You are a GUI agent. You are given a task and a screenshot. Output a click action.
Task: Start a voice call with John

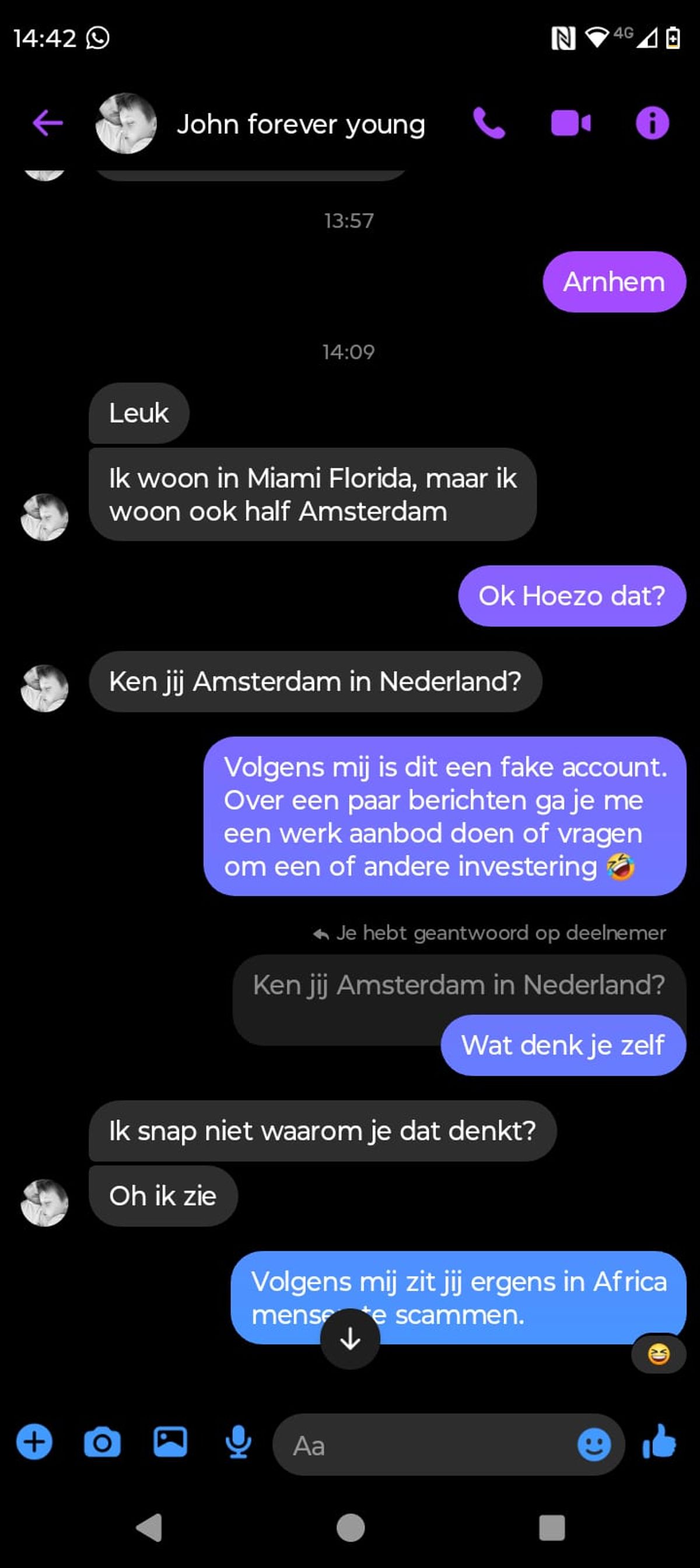[489, 124]
